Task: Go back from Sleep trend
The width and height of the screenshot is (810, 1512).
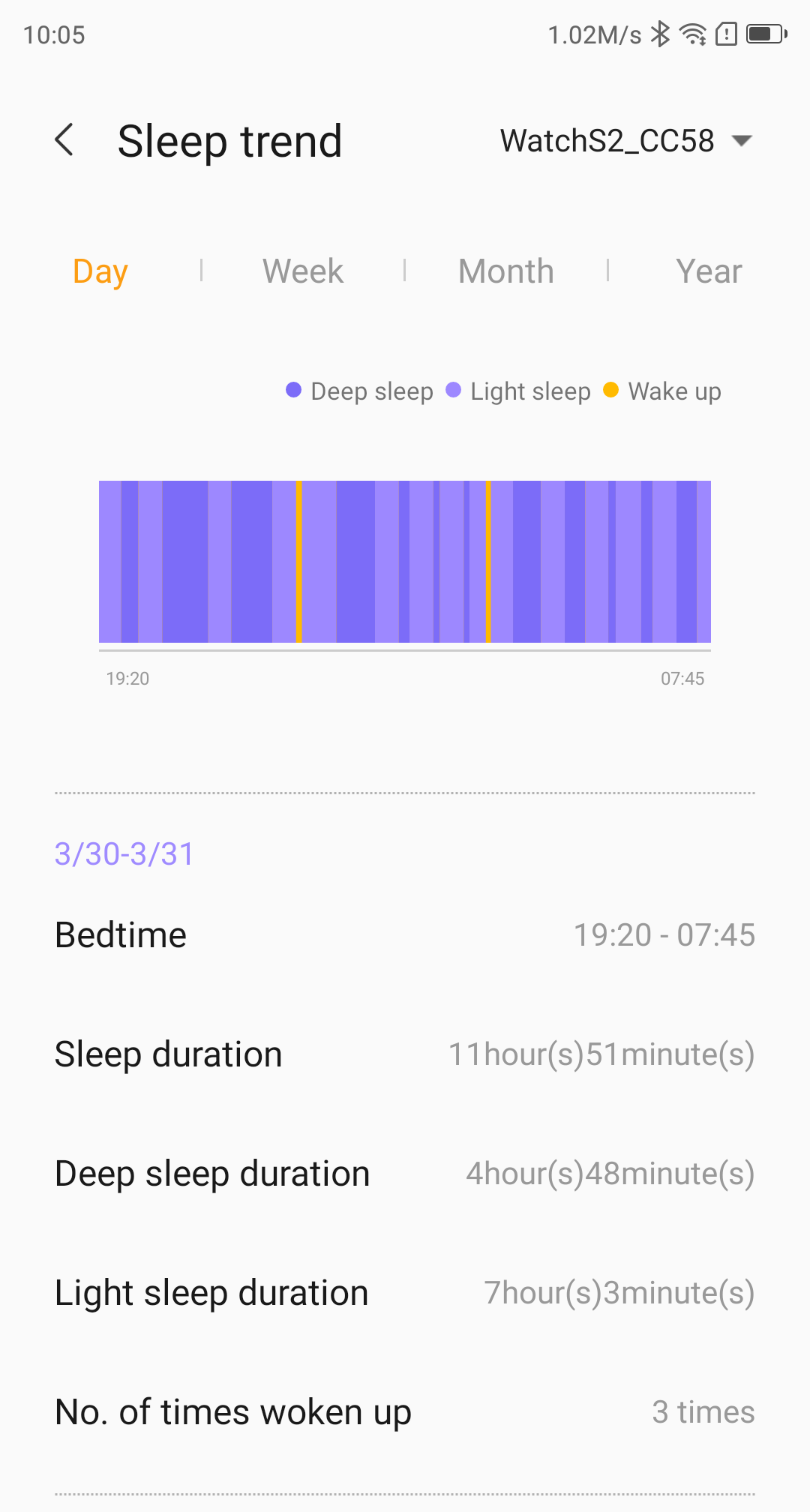Action: [x=65, y=140]
